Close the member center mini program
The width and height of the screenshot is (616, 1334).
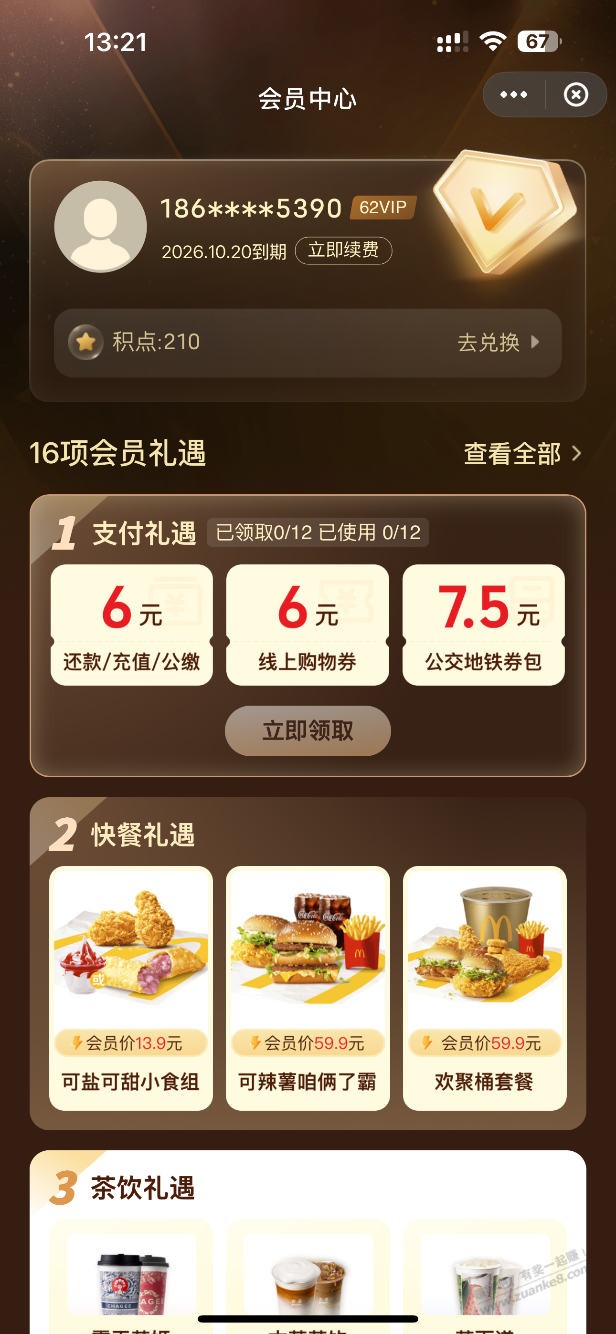click(576, 95)
